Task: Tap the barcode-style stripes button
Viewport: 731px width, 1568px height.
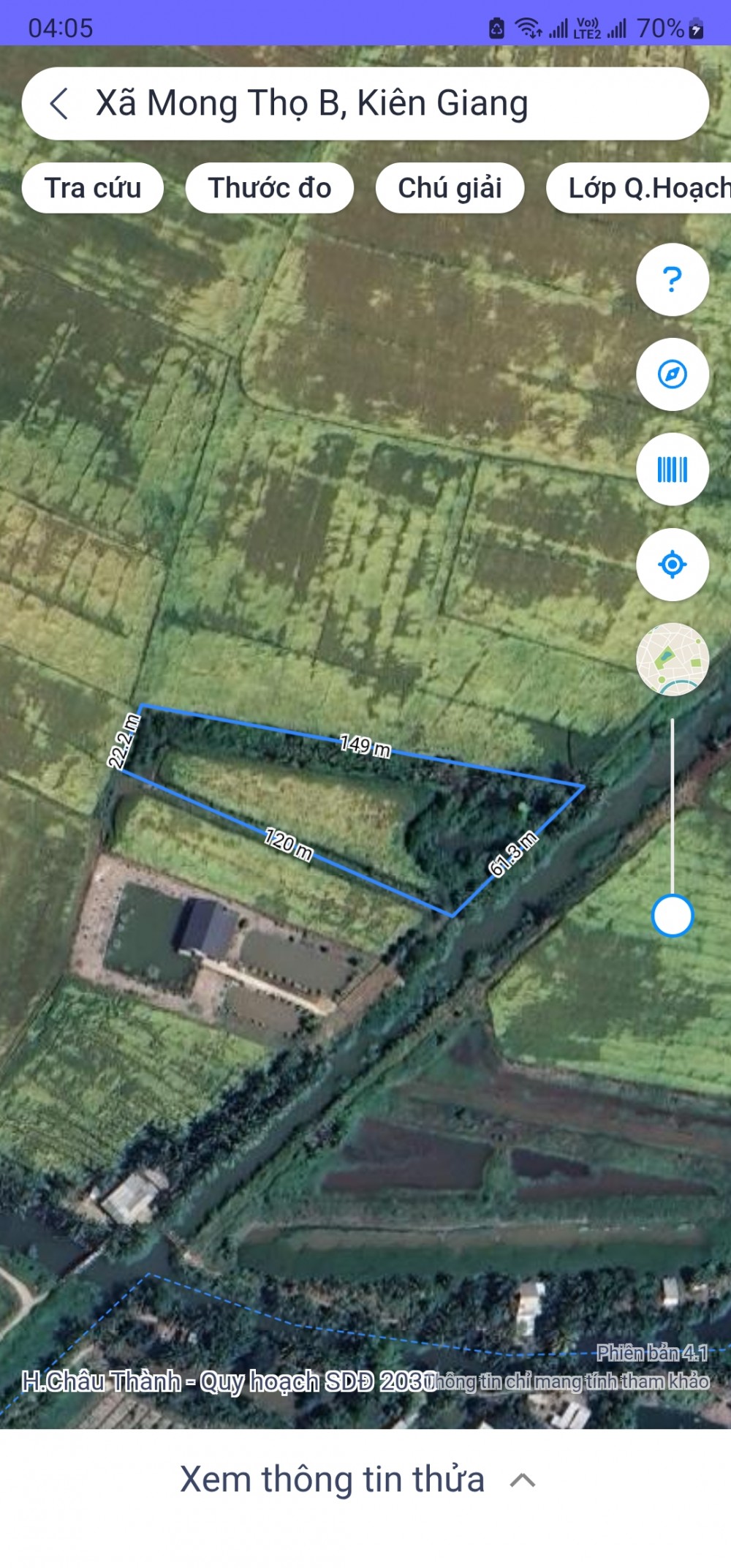Action: coord(672,470)
